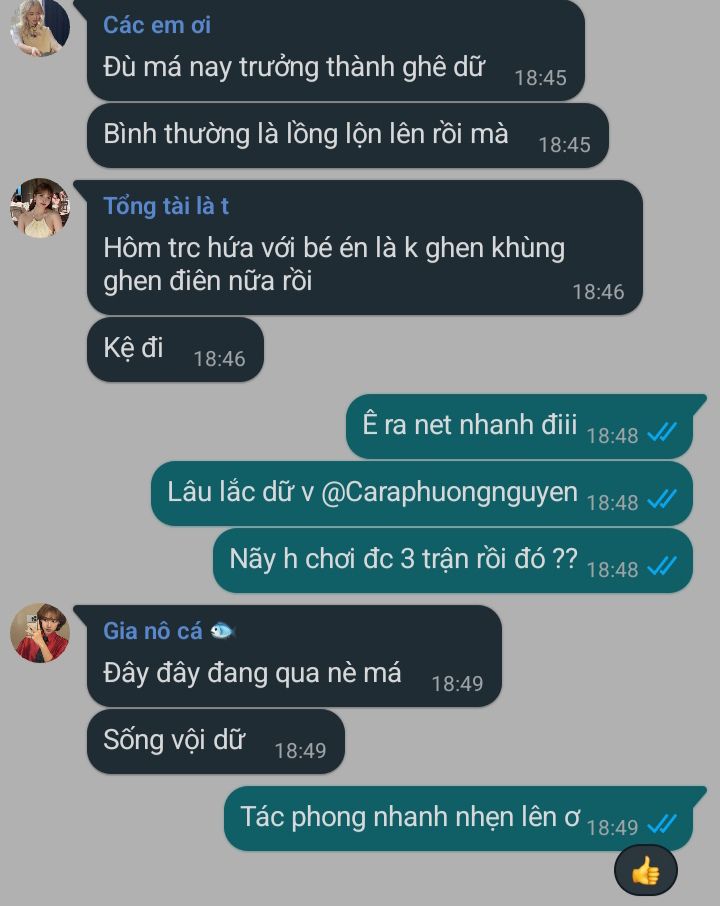Open Các em ơi's profile picture

39,27
